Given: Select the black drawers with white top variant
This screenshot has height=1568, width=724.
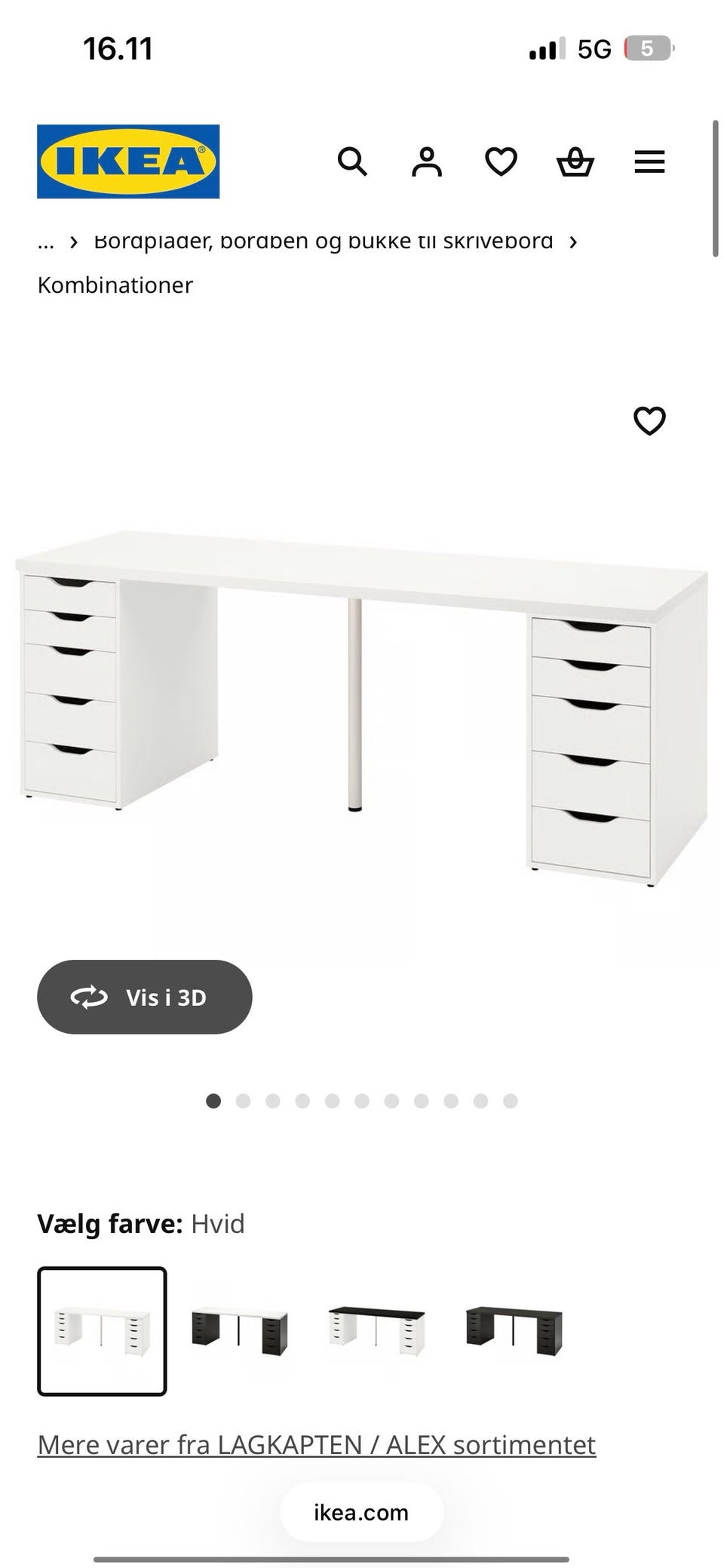Looking at the screenshot, I should [x=239, y=1332].
